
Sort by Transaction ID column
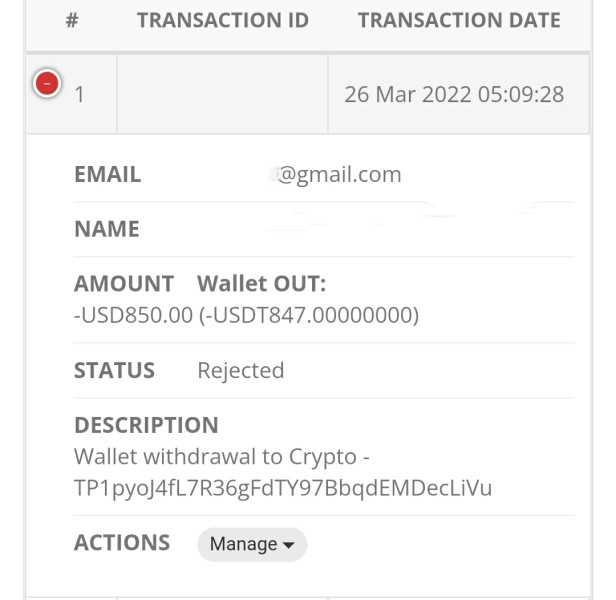(223, 20)
